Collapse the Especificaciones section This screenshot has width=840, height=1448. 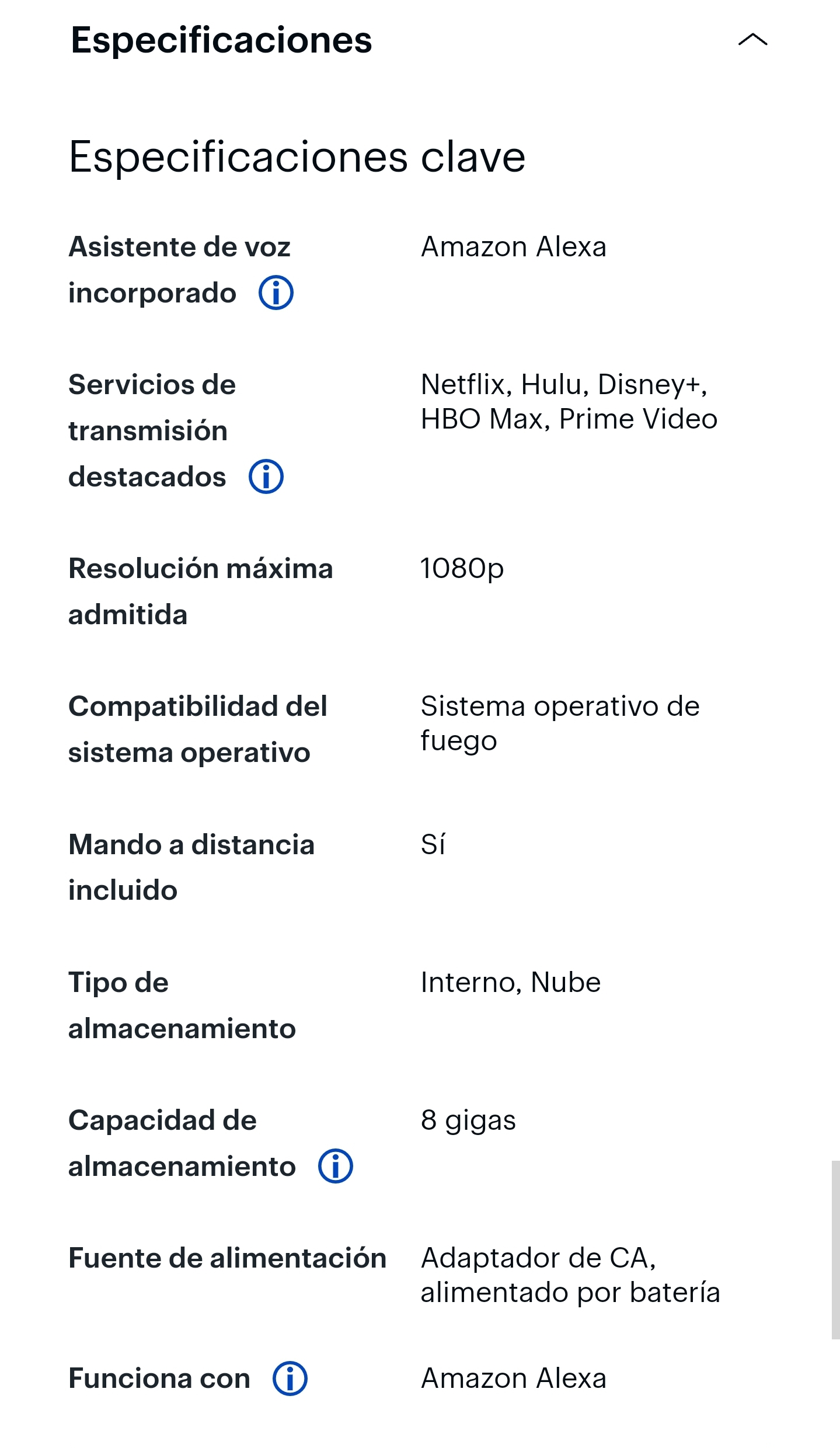pyautogui.click(x=752, y=40)
